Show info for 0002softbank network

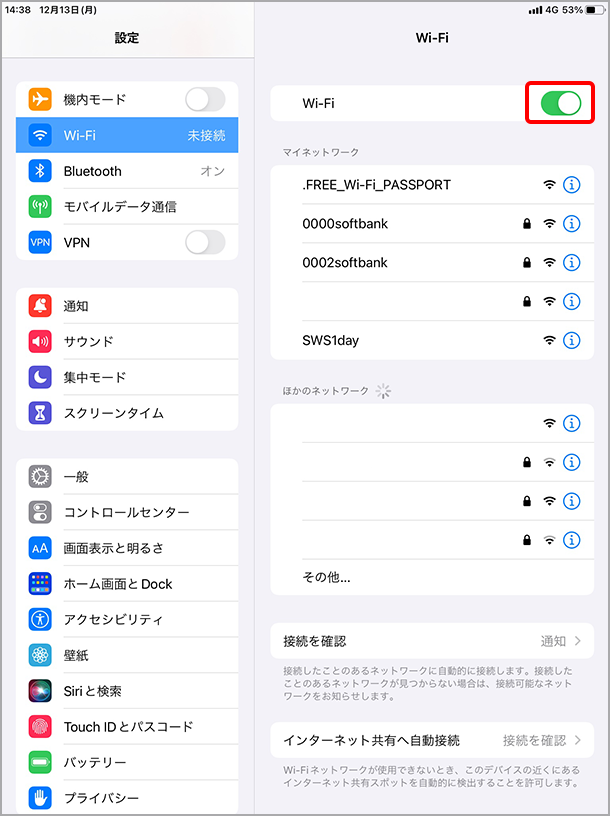[572, 263]
